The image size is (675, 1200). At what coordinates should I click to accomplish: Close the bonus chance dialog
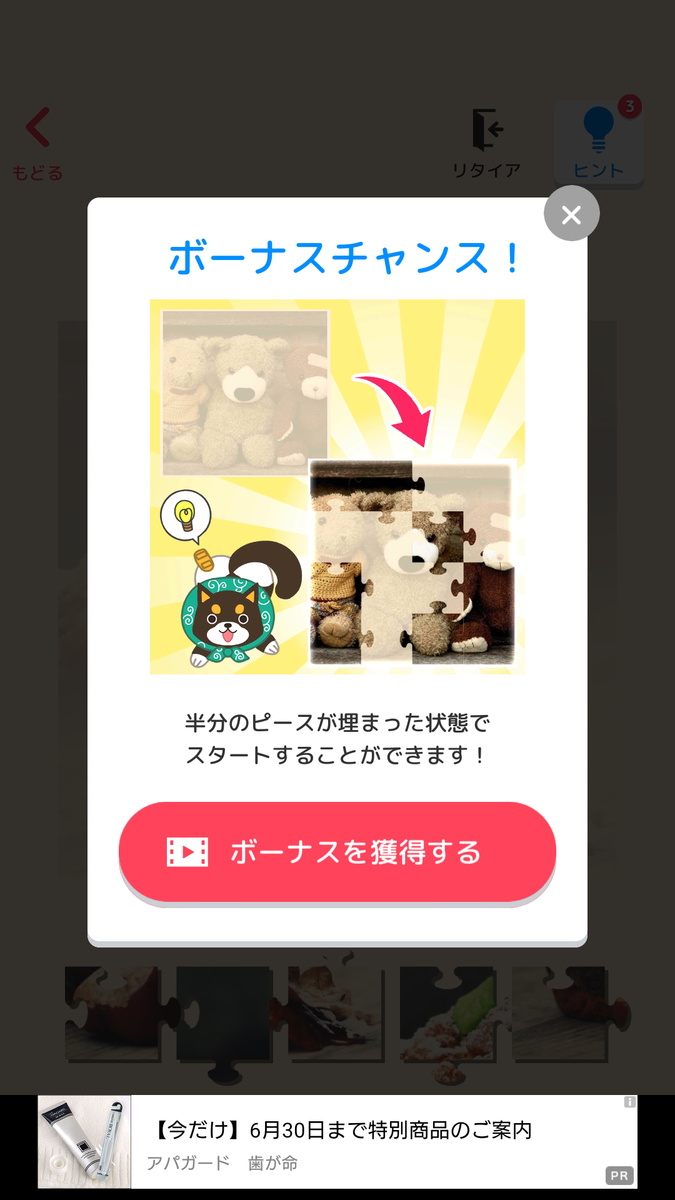tap(571, 214)
